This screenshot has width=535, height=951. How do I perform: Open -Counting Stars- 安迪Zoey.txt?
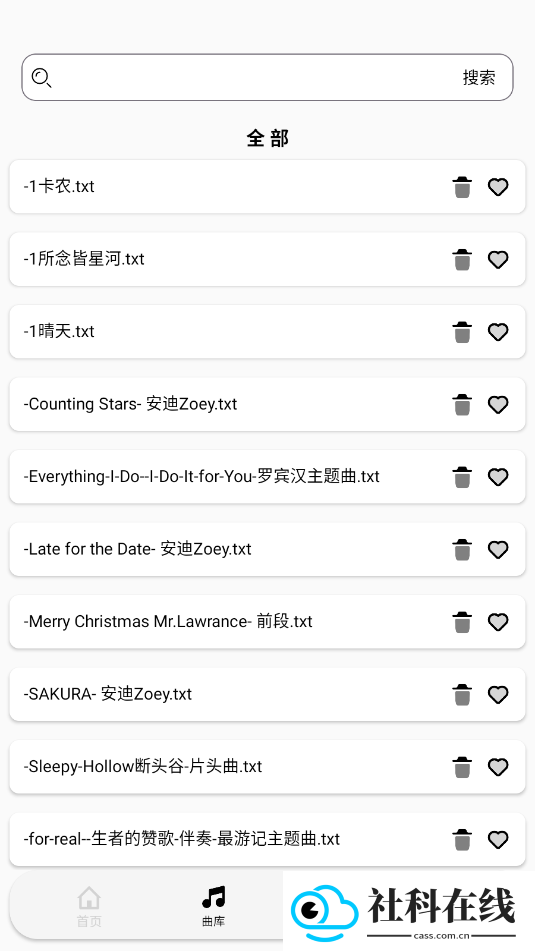click(267, 404)
